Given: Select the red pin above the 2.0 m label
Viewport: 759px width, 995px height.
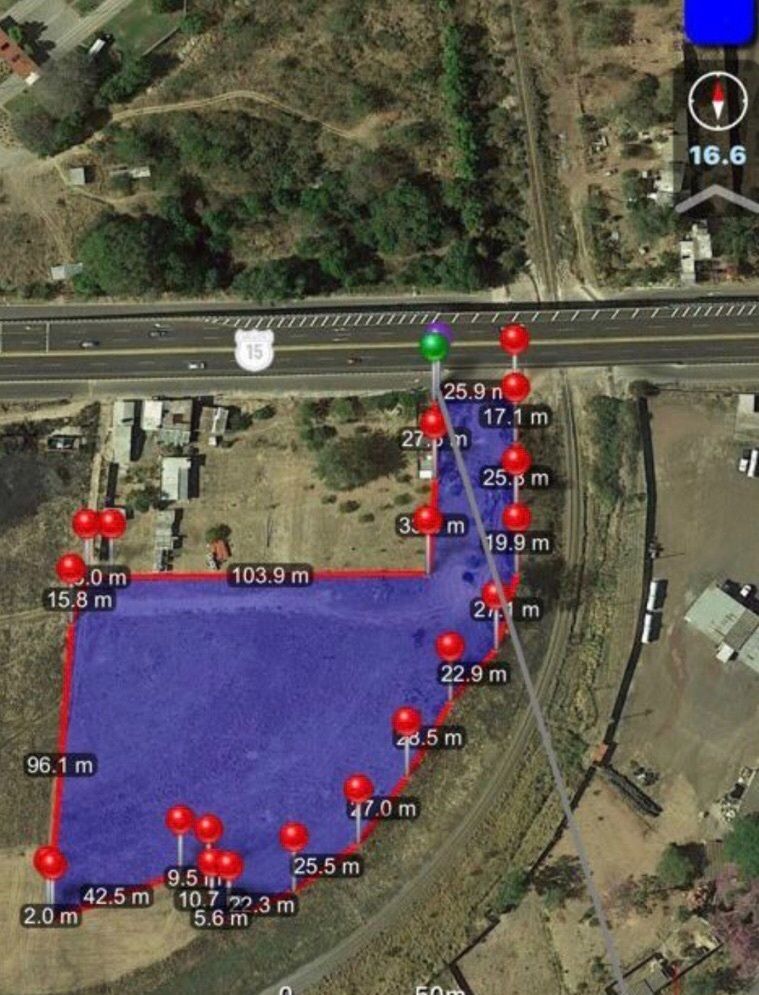Looking at the screenshot, I should click(x=50, y=862).
